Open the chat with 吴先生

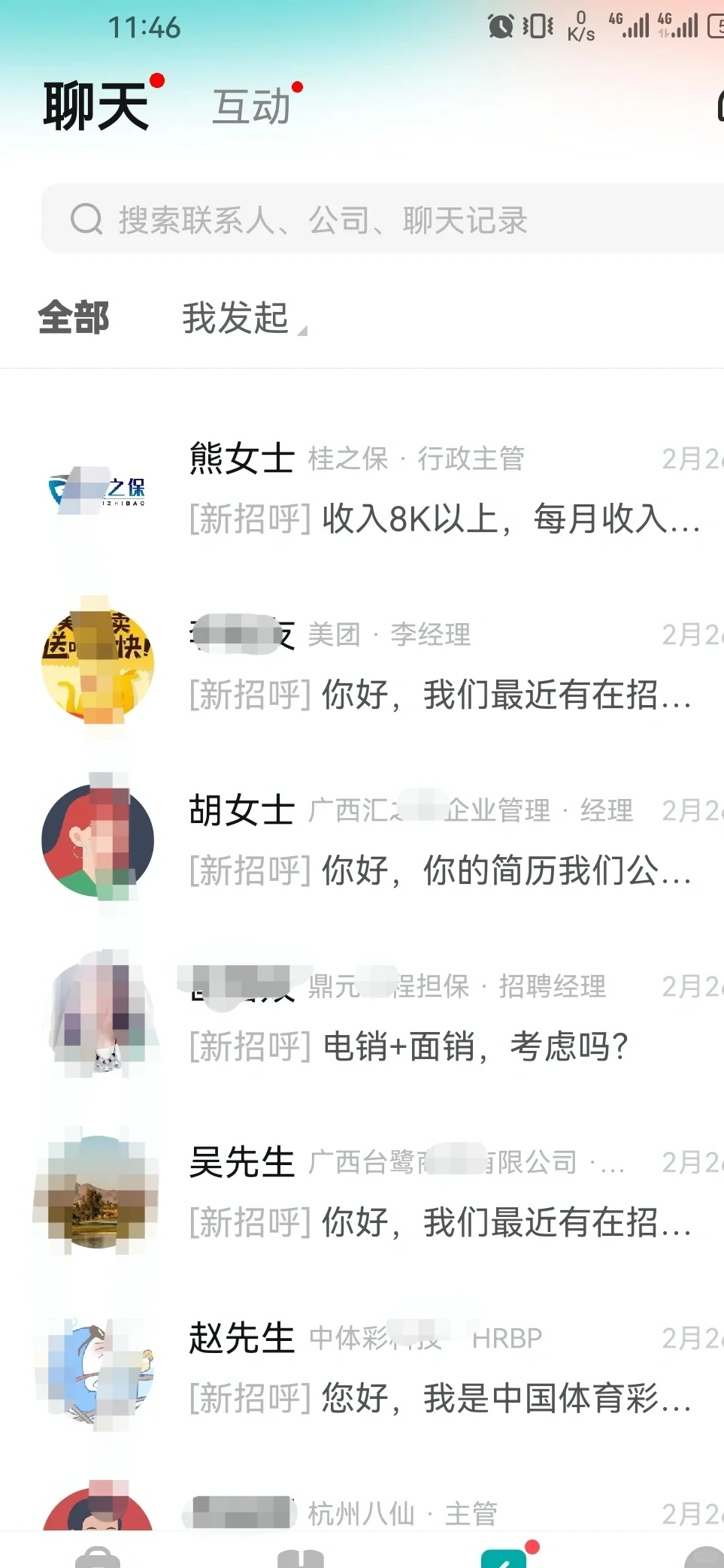pos(362,1192)
